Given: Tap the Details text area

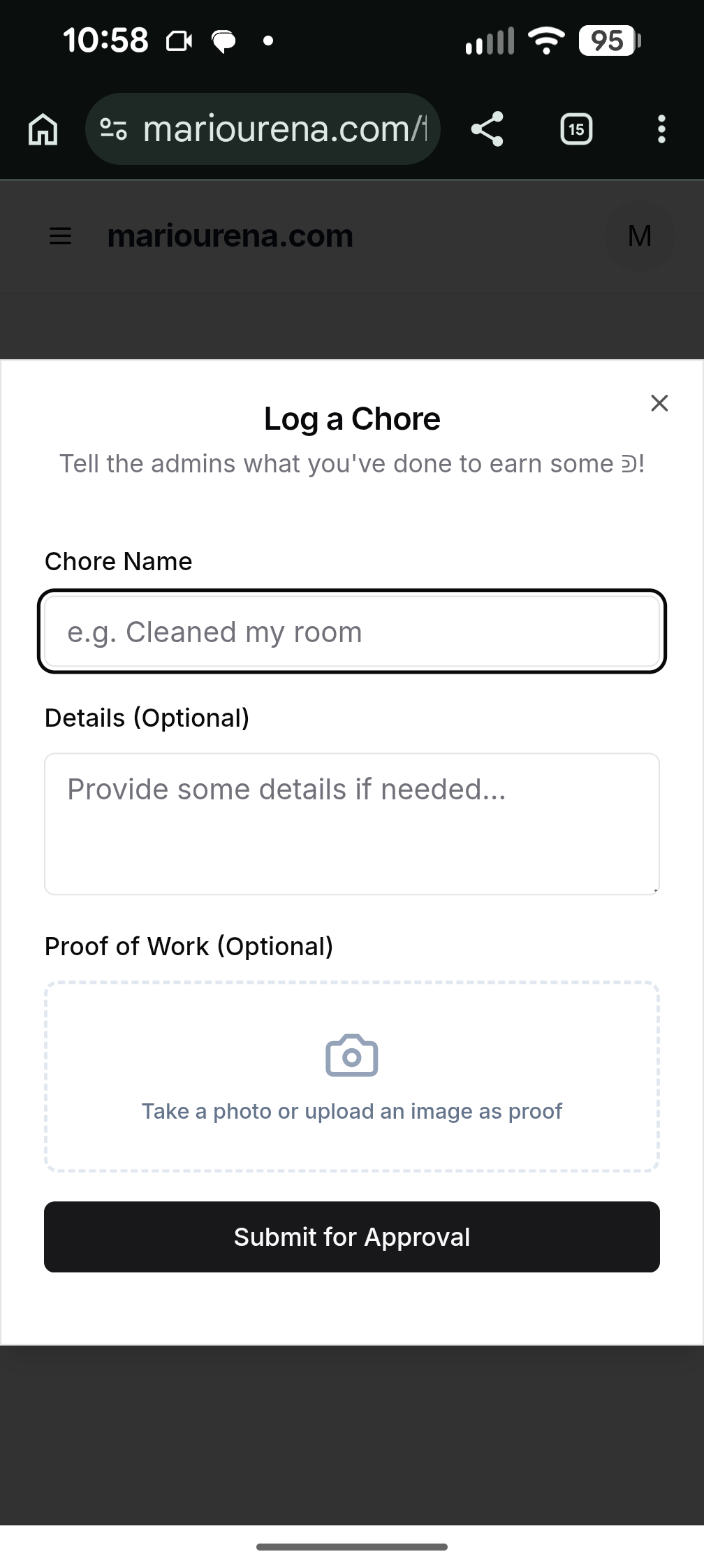Looking at the screenshot, I should tap(352, 823).
